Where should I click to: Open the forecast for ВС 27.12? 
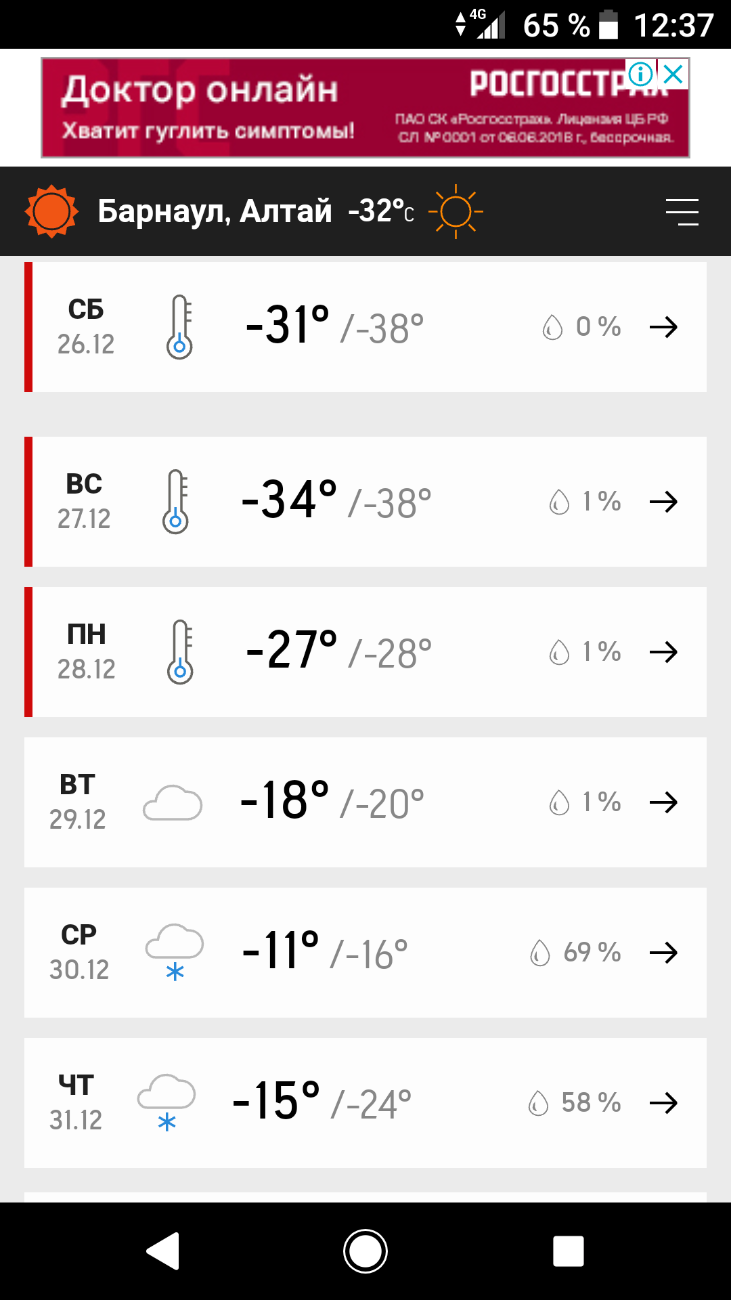(x=365, y=502)
